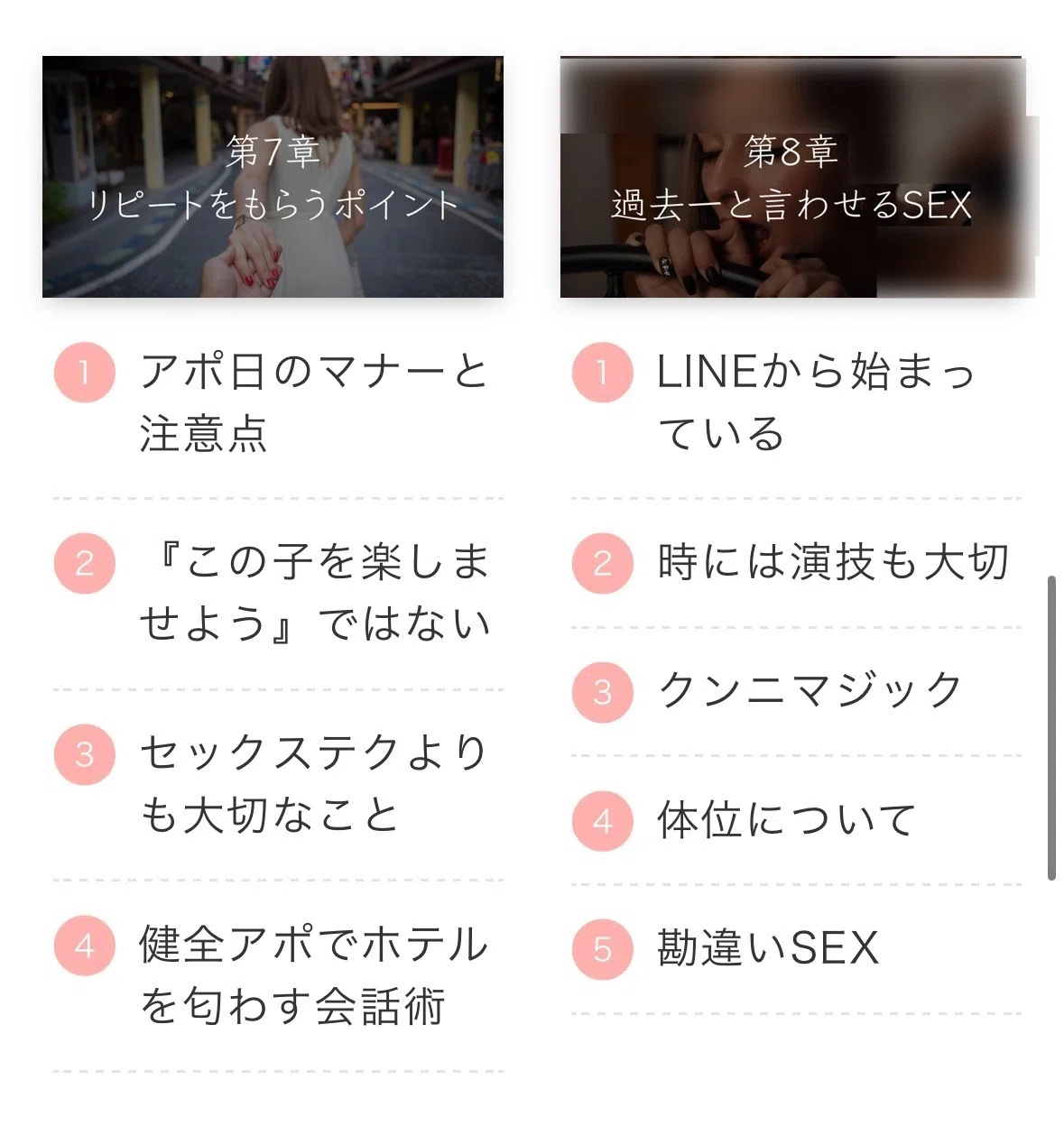Open 『この子を楽しませよう』ではない

pyautogui.click(x=314, y=593)
